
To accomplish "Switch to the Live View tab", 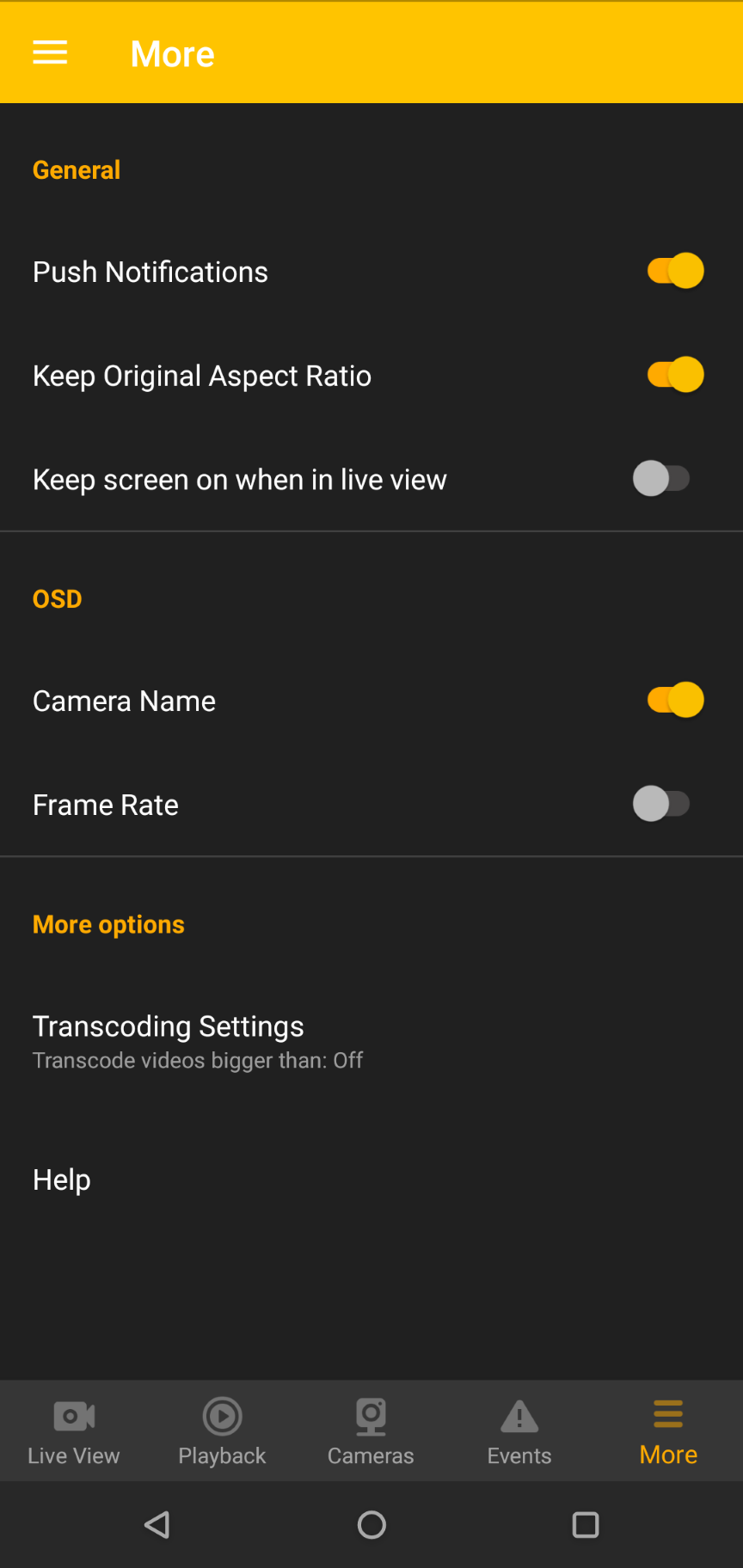I will (74, 1431).
